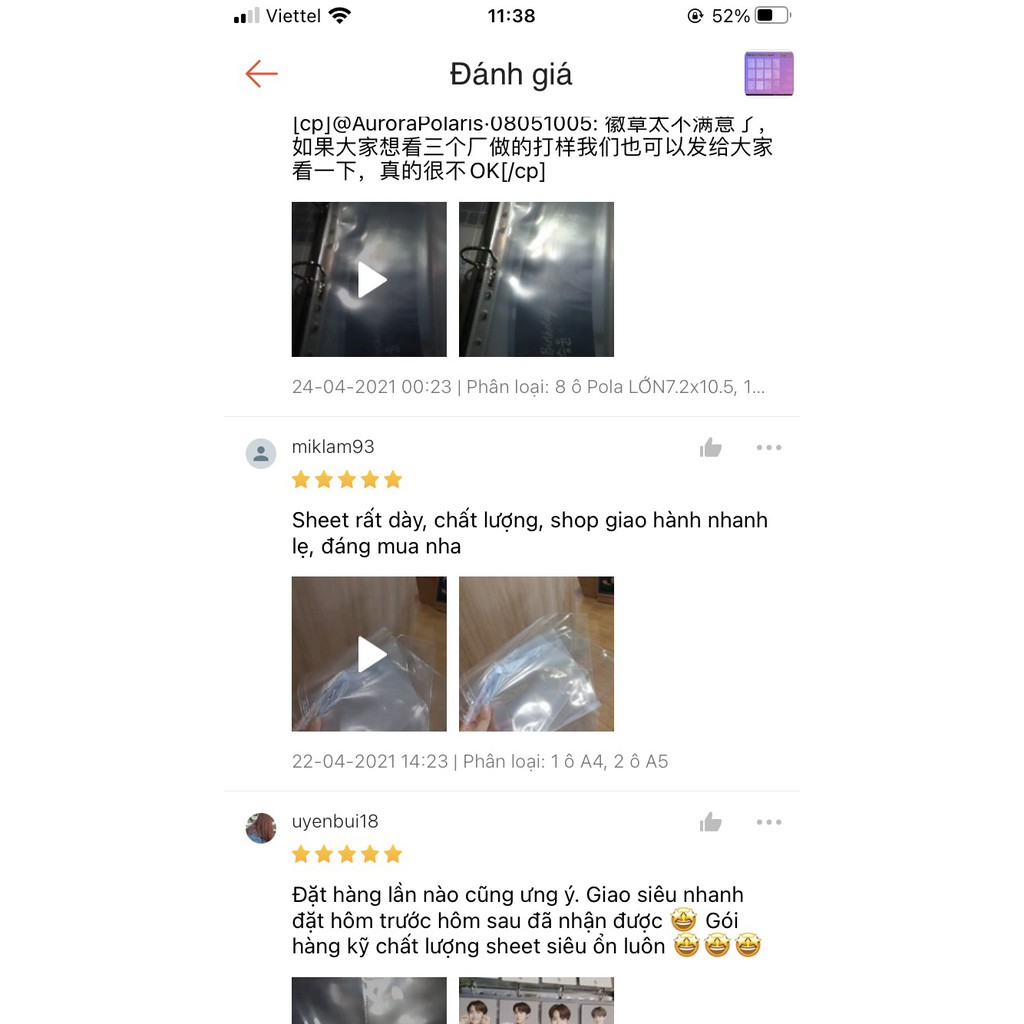
Task: Open uyenbui18's second review photo
Action: tap(536, 1000)
